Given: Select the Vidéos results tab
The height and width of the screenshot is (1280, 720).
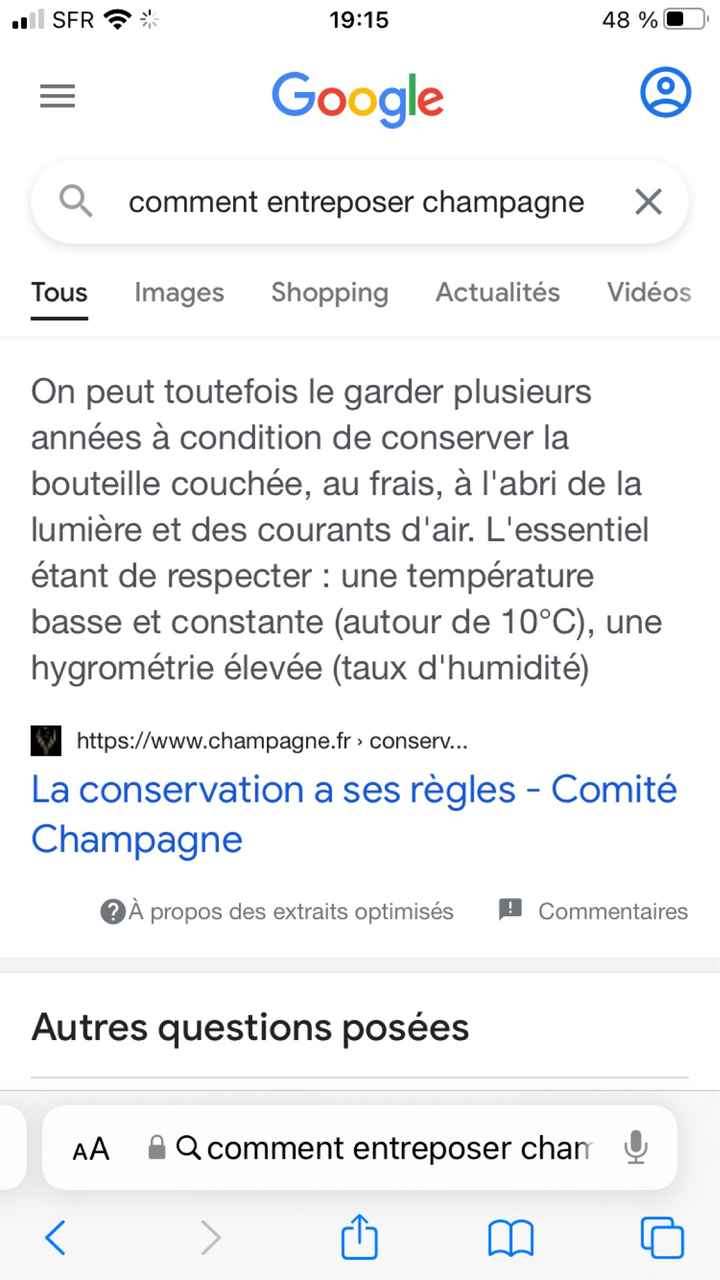Looking at the screenshot, I should 648,292.
